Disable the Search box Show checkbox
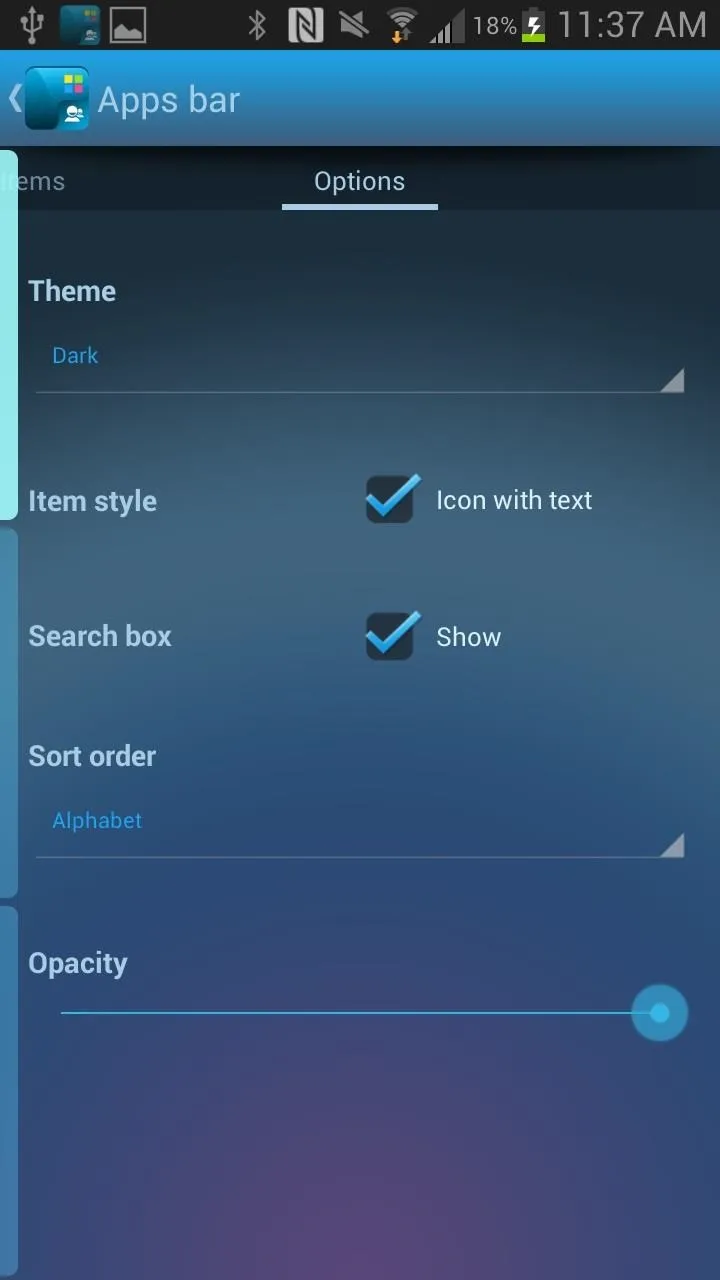Image resolution: width=720 pixels, height=1280 pixels. click(390, 636)
